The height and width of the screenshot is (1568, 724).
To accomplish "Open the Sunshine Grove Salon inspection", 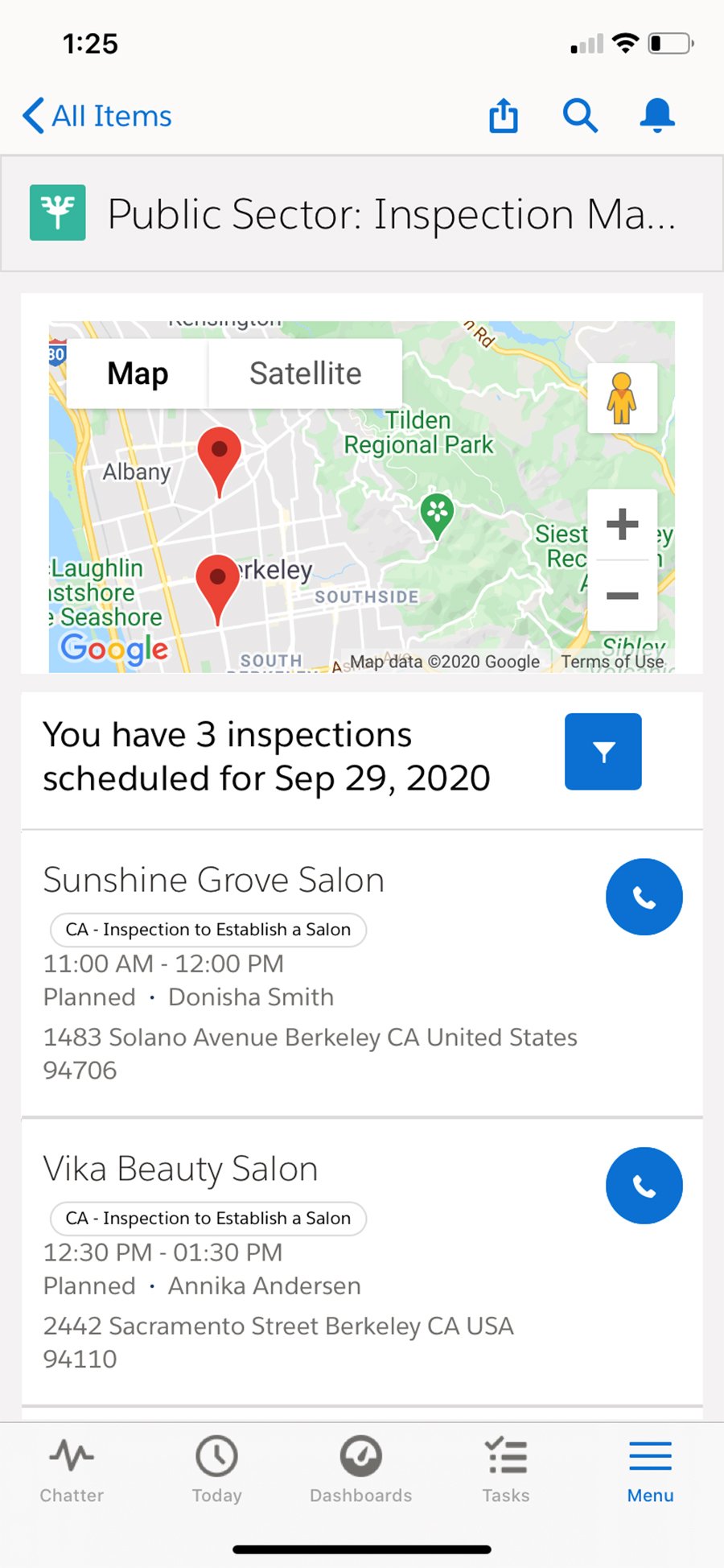I will tap(214, 880).
